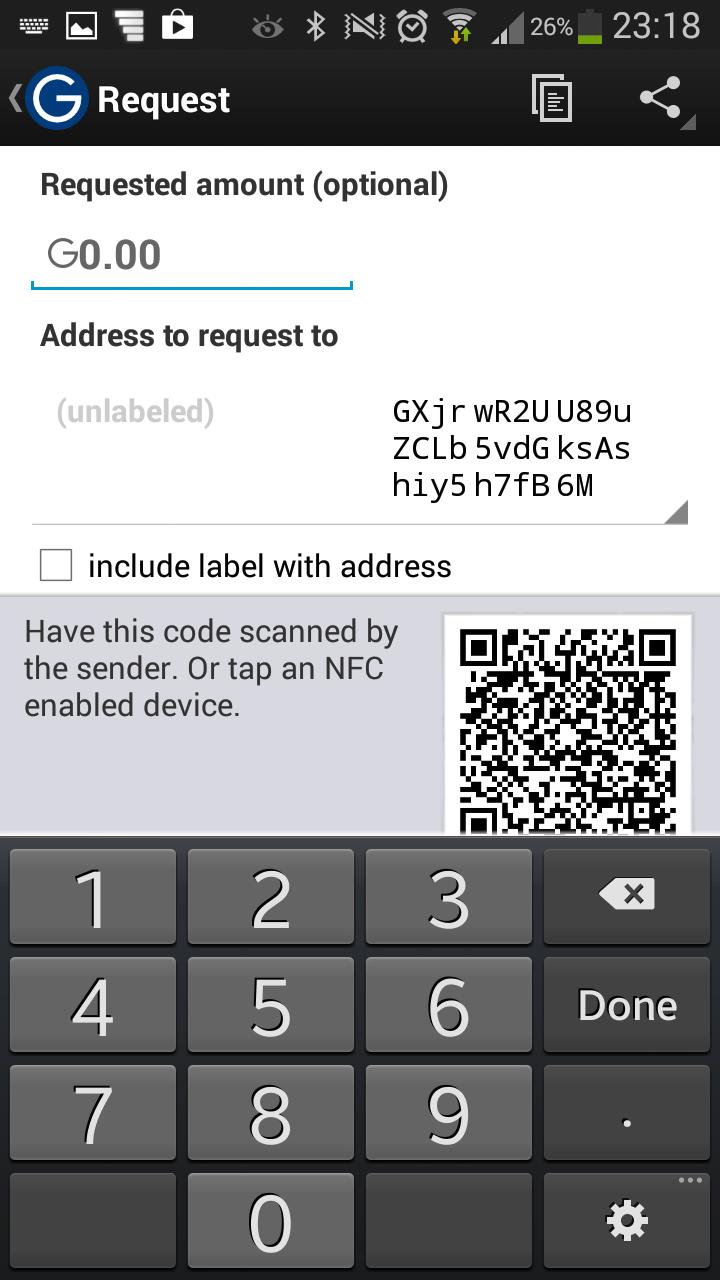Screen dimensions: 720x1280
Task: Tap the battery indicator
Action: point(589,28)
